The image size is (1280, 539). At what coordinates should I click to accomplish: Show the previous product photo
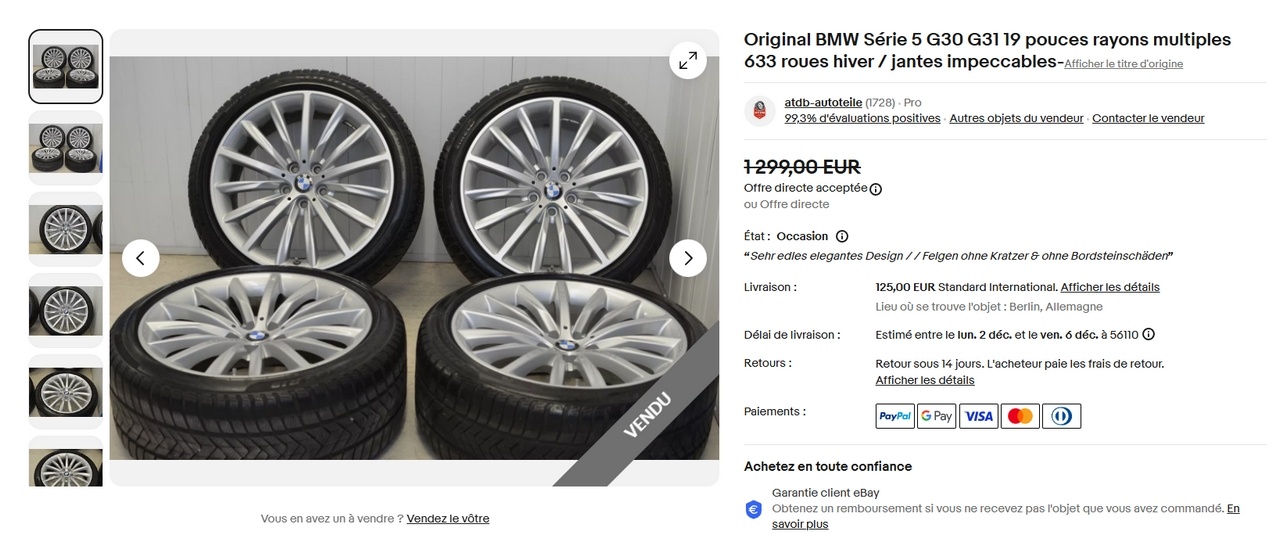pos(141,258)
